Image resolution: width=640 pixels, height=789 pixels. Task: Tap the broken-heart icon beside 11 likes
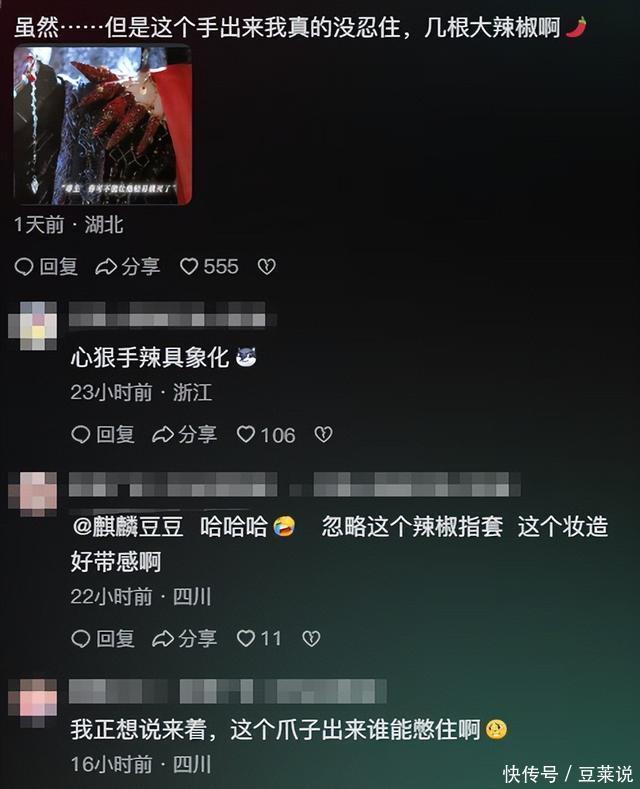coord(310,638)
